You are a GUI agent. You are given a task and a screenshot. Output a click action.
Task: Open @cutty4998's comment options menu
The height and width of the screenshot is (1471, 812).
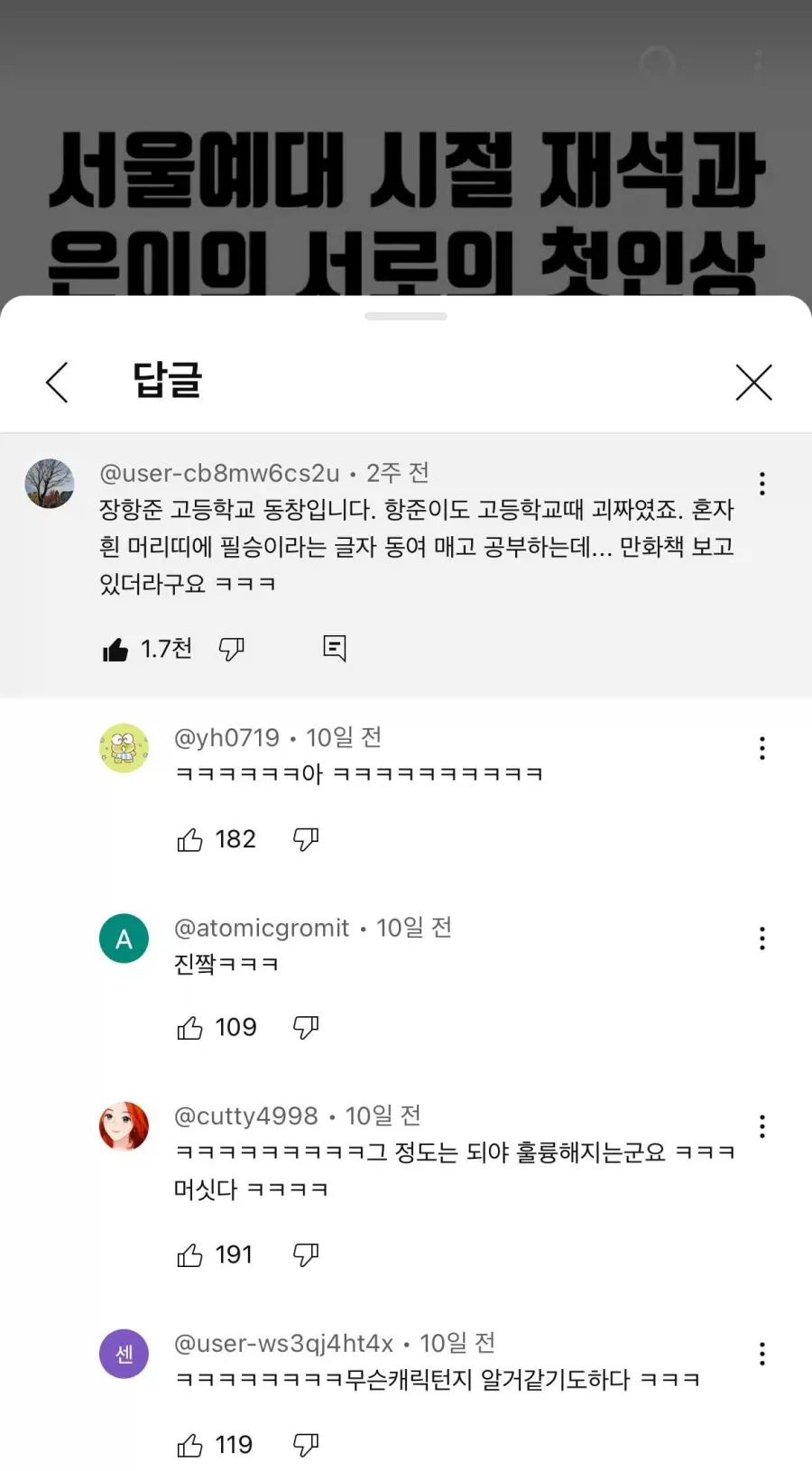point(762,1126)
